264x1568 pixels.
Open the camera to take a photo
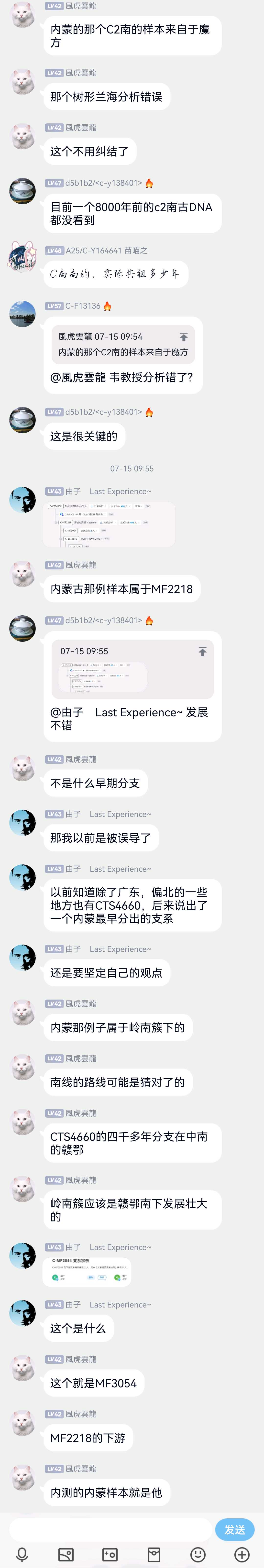(x=110, y=1555)
